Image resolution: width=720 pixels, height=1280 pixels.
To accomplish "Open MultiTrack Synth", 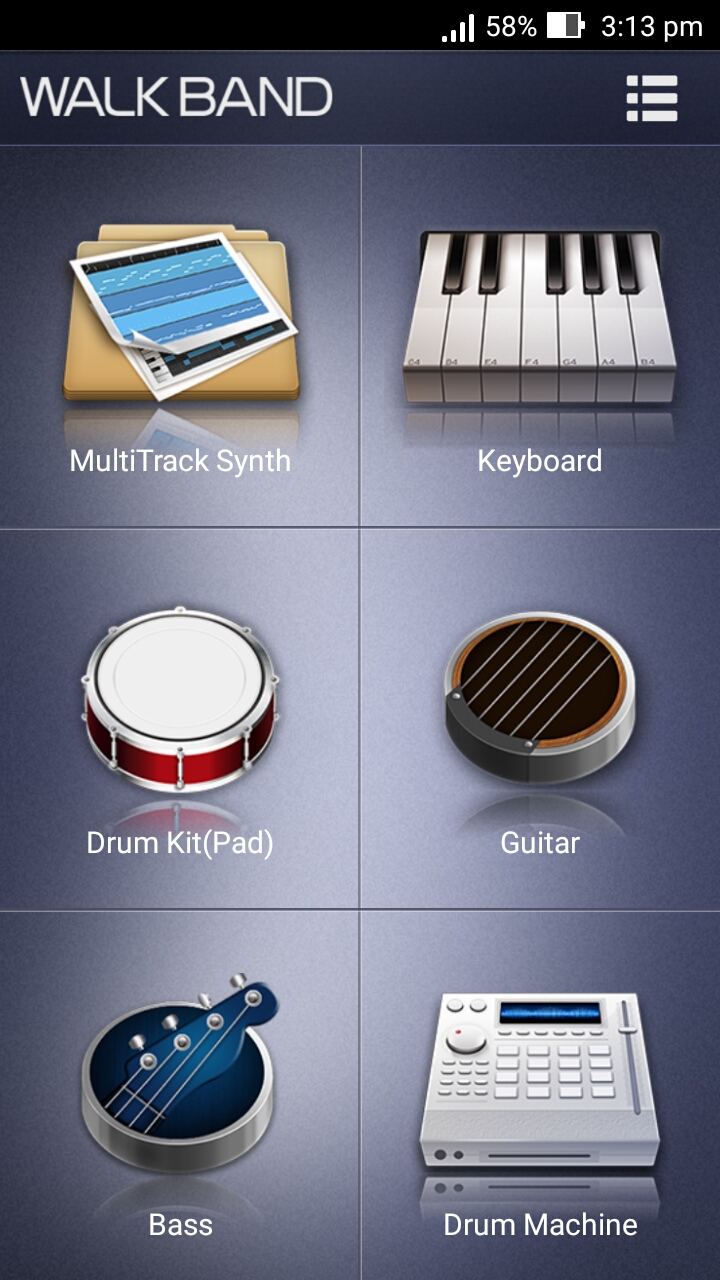I will (x=180, y=337).
